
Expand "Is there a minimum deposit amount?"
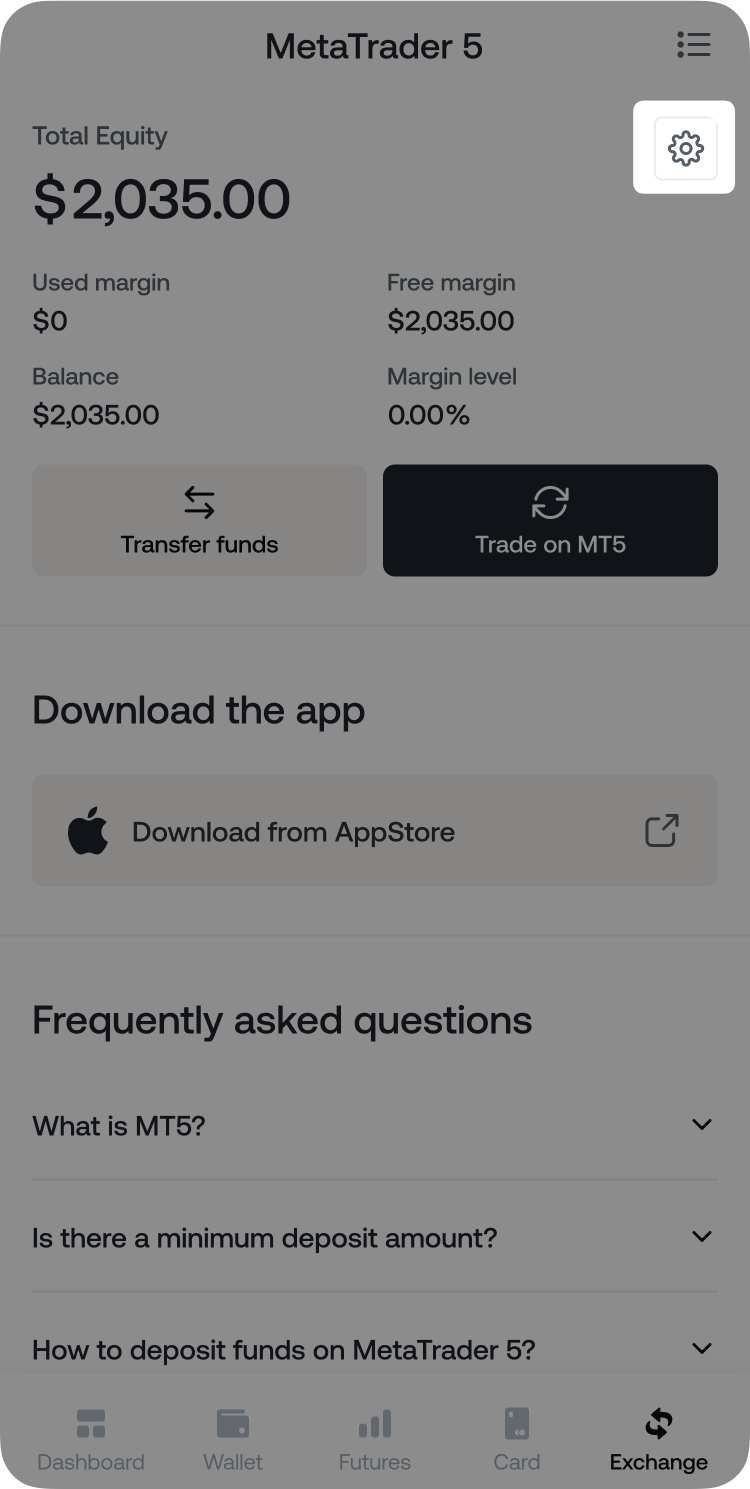[x=374, y=1237]
